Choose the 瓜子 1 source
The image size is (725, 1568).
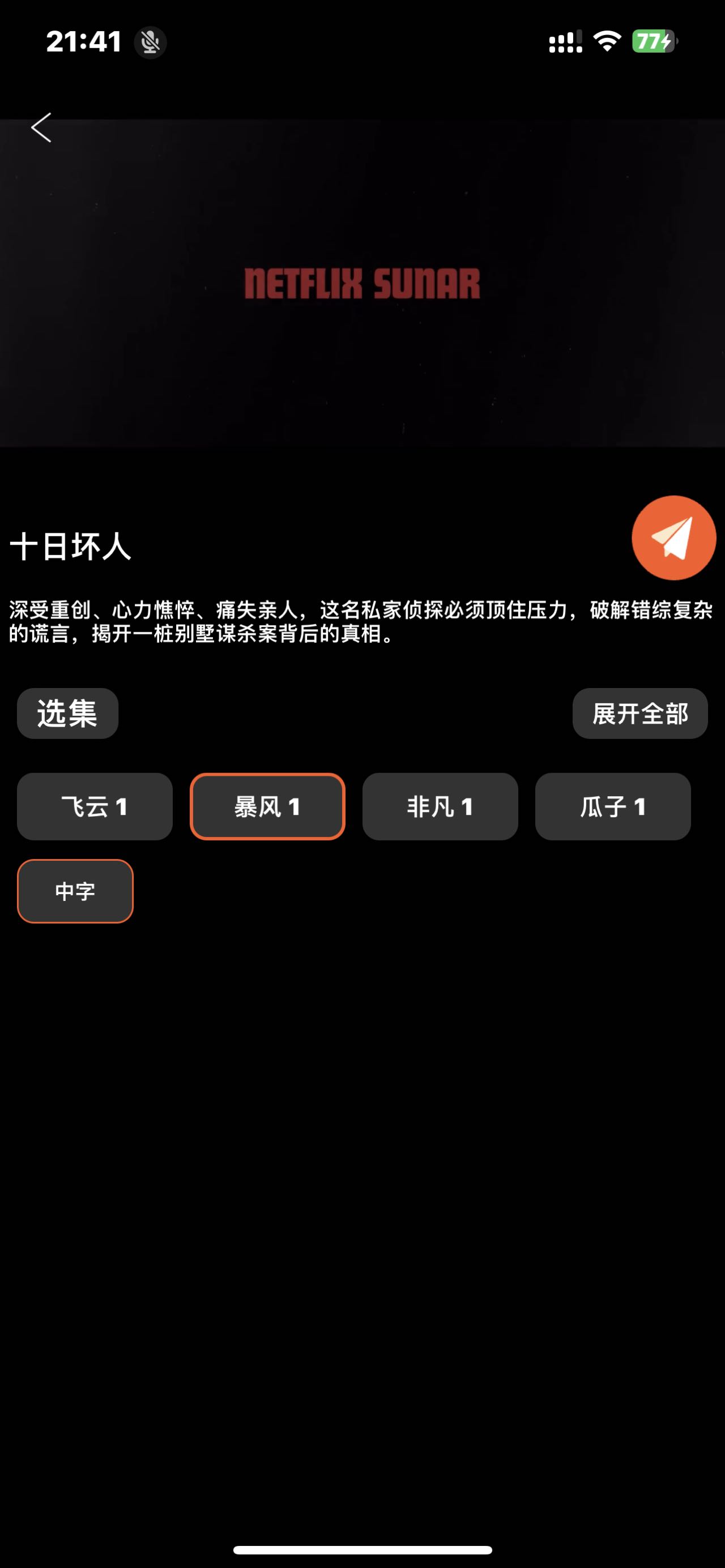pos(612,806)
